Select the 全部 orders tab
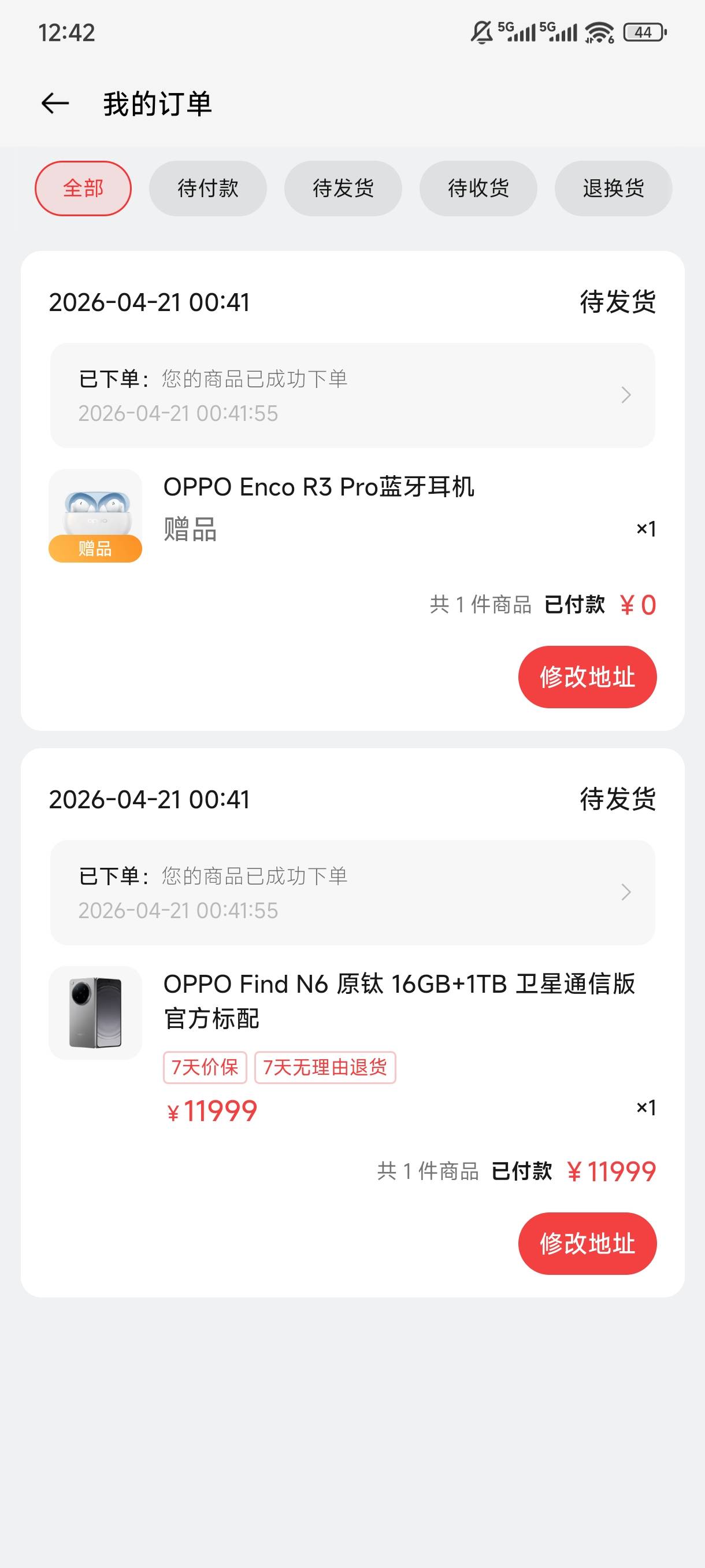This screenshot has width=705, height=1568. 83,188
